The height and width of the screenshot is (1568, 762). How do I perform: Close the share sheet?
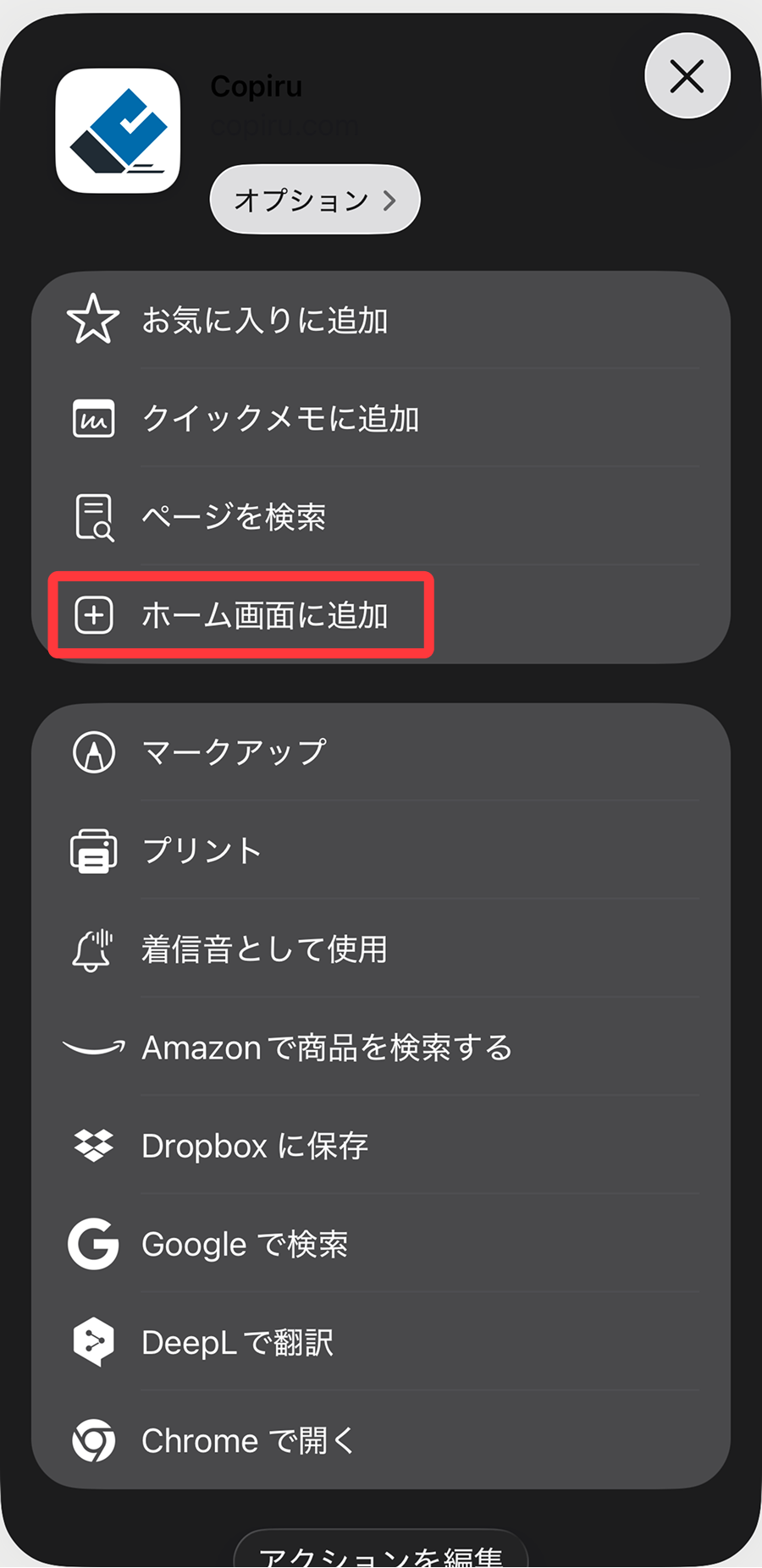687,76
